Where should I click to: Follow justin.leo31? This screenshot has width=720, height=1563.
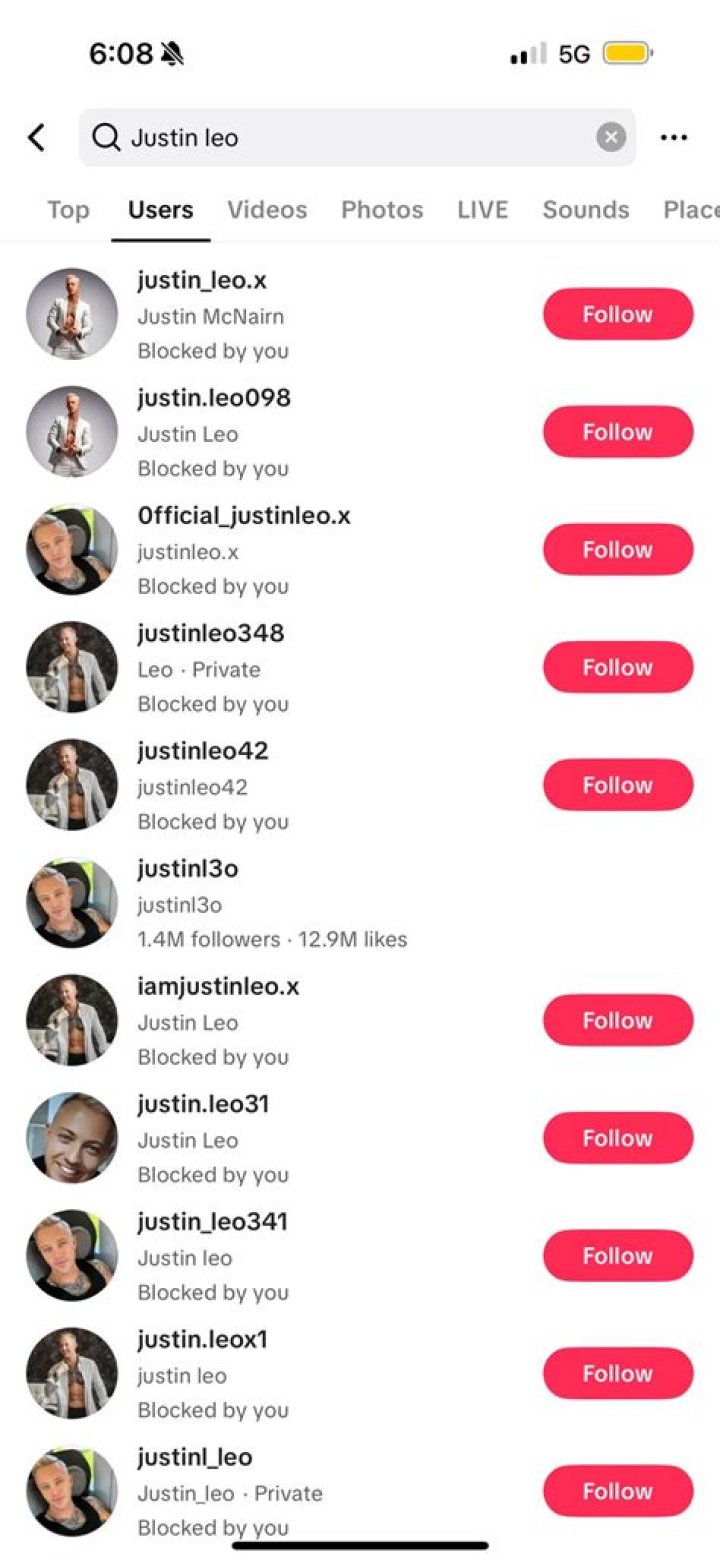[618, 1138]
